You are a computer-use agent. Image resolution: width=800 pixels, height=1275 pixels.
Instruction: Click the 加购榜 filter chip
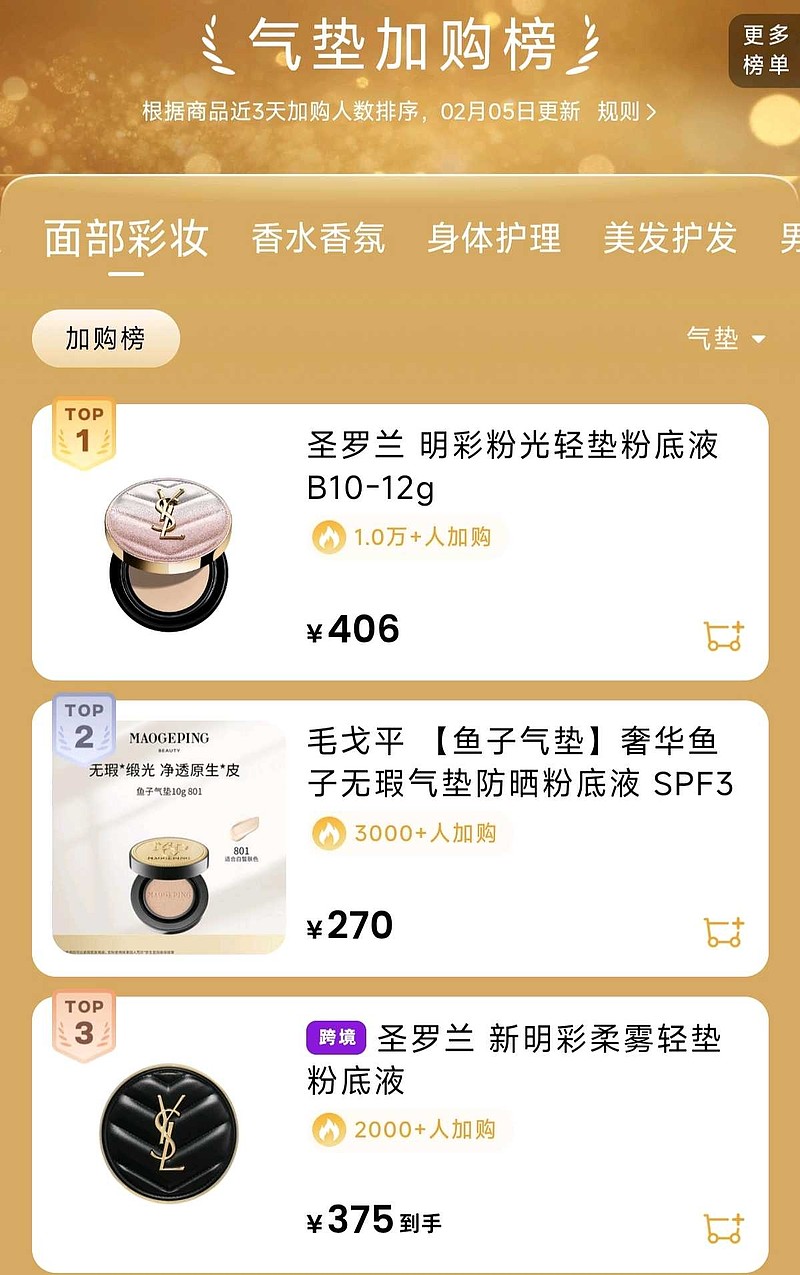105,339
